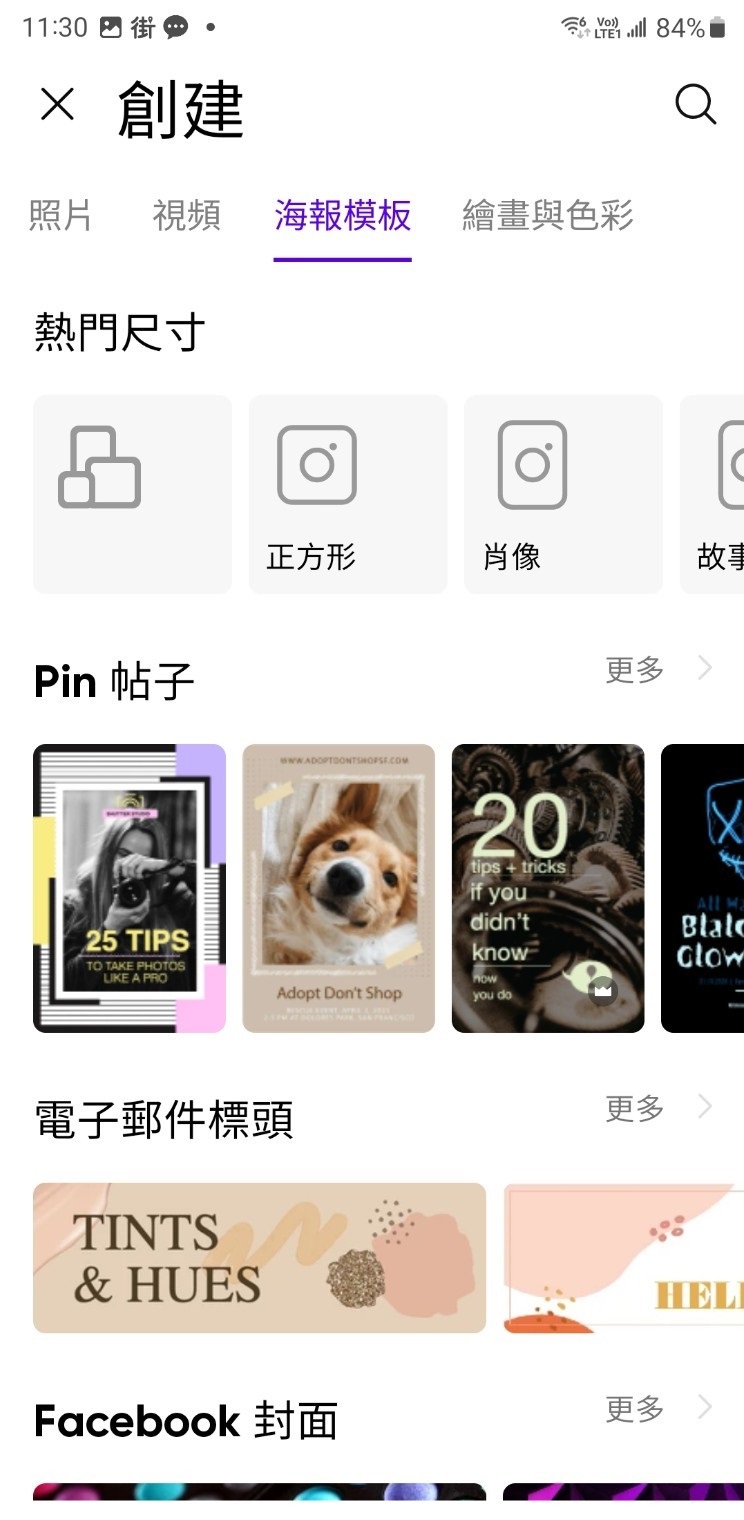Tap the download badge on the 20 tips template

(x=602, y=988)
